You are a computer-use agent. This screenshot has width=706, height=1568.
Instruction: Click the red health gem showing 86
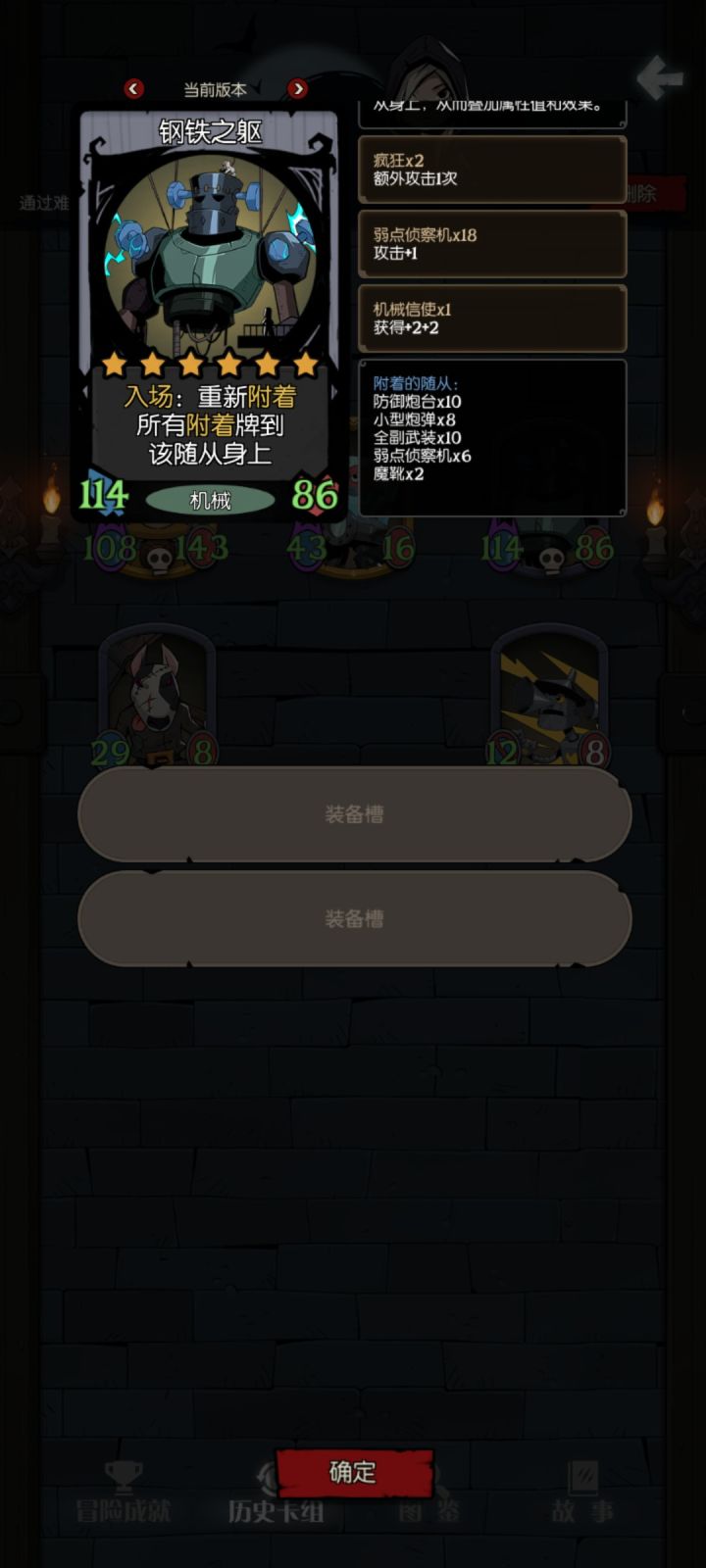[x=316, y=495]
